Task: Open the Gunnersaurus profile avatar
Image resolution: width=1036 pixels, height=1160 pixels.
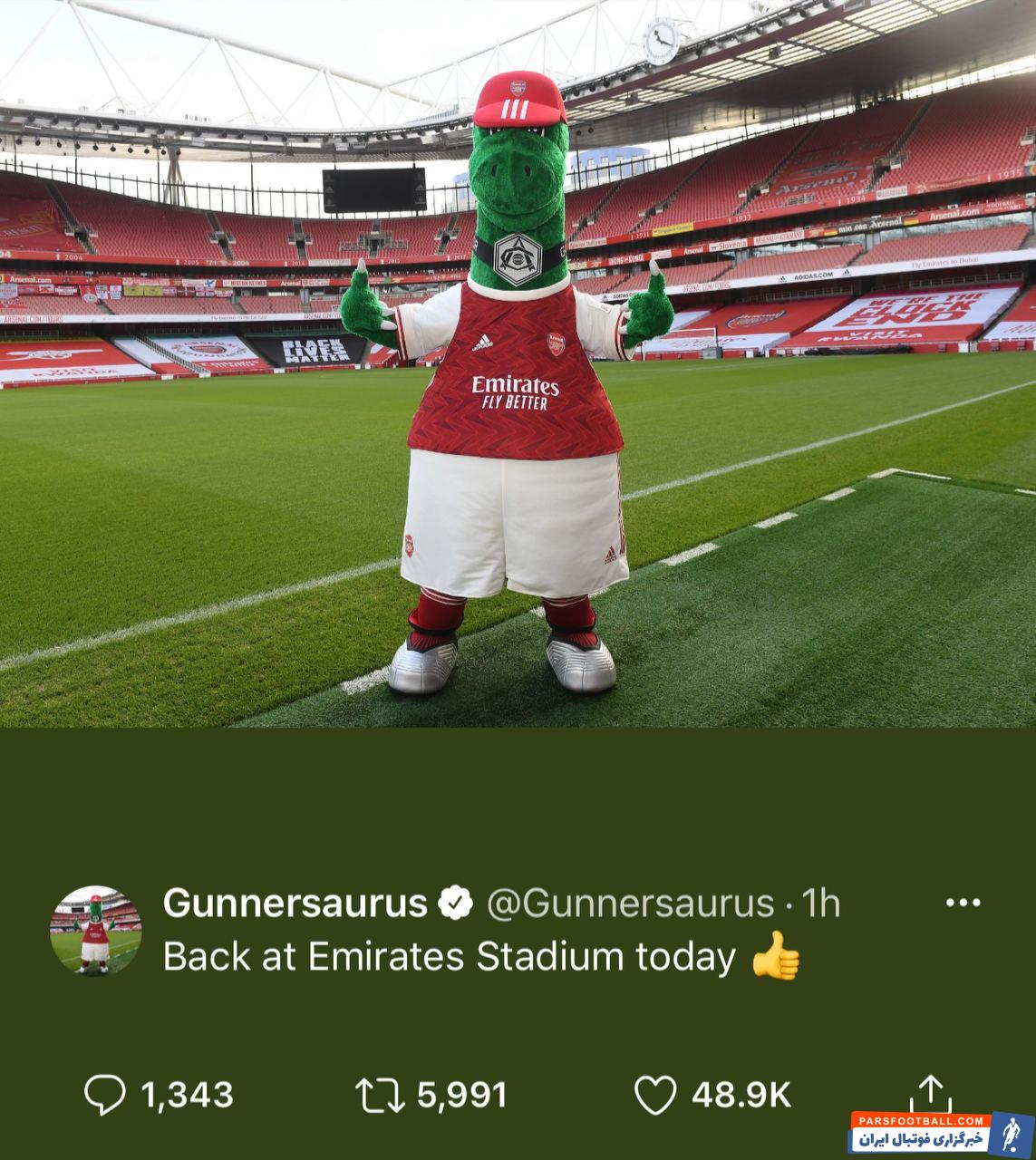Action: 95,931
